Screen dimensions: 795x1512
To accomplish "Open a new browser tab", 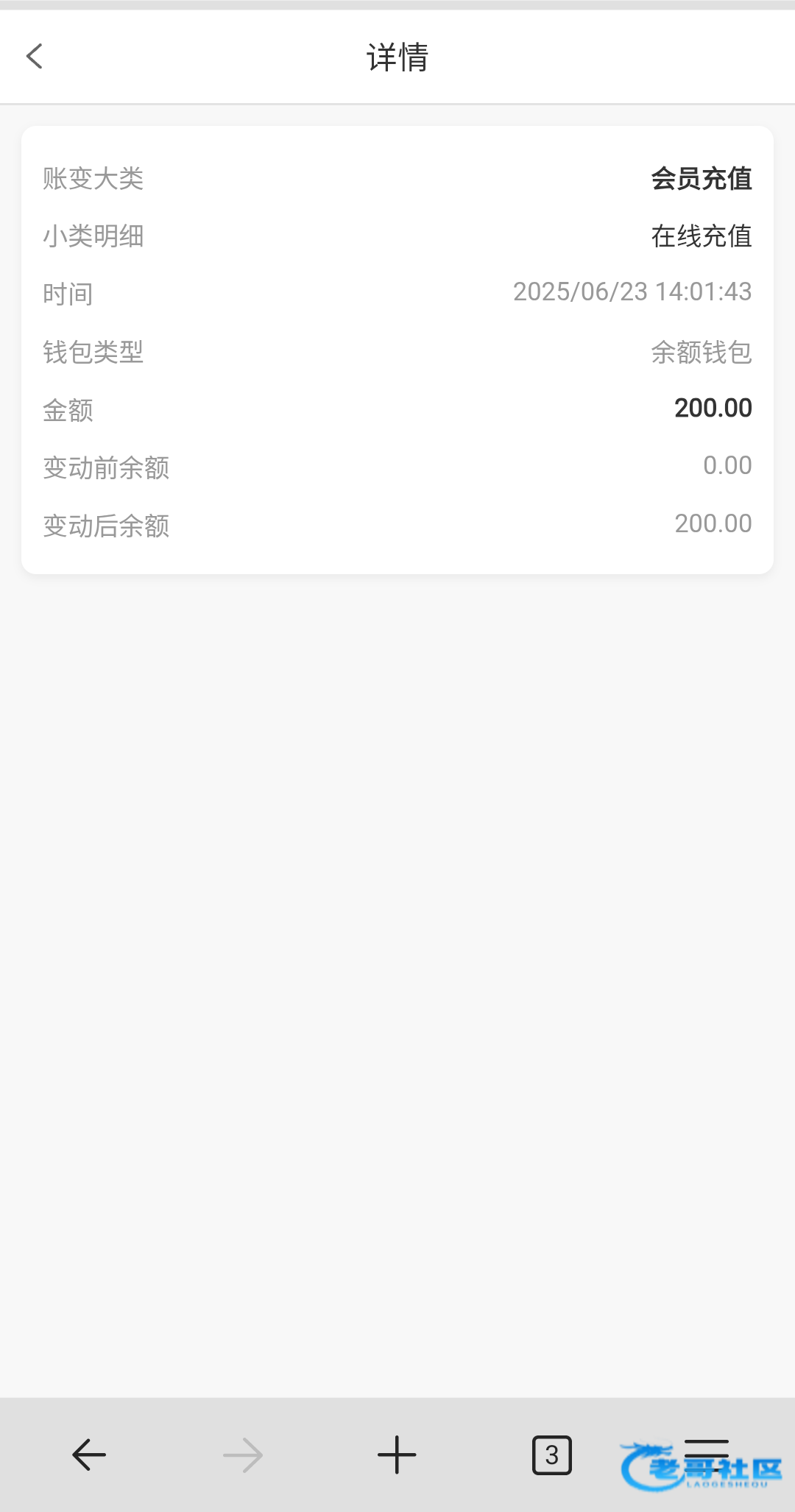I will click(397, 1455).
